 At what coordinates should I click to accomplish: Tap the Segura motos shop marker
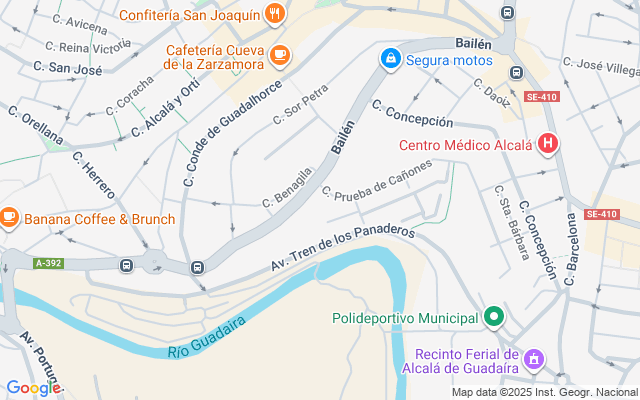point(391,59)
